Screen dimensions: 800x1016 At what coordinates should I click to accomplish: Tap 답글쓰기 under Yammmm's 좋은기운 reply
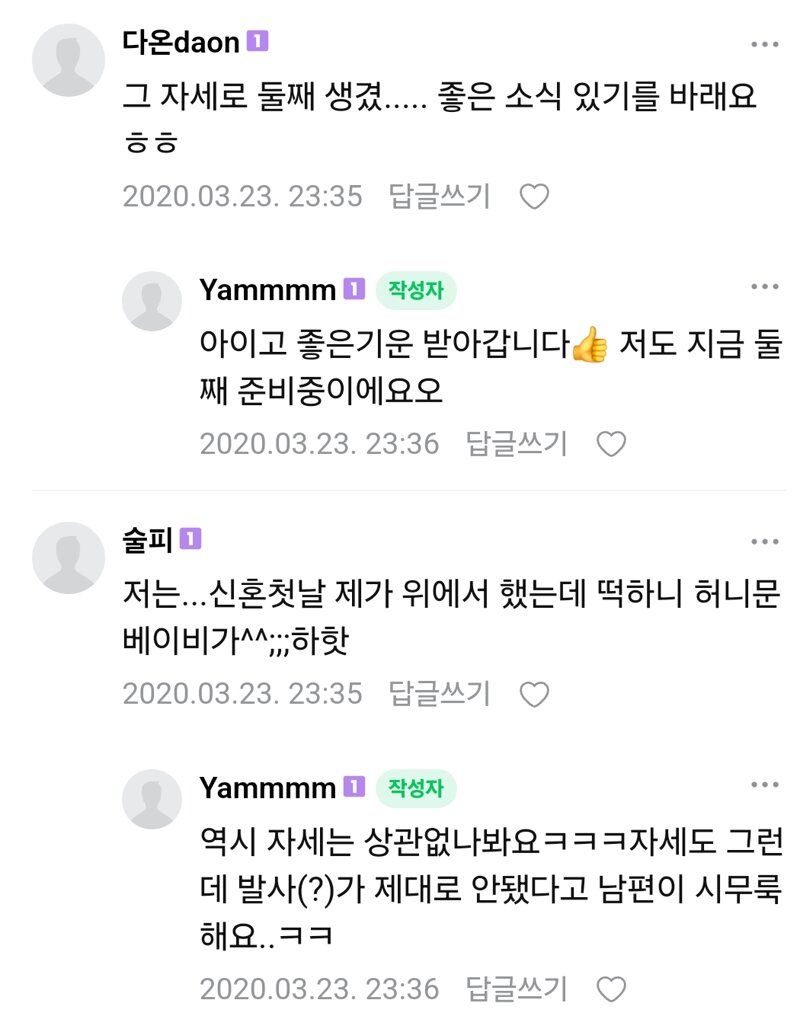(x=516, y=443)
